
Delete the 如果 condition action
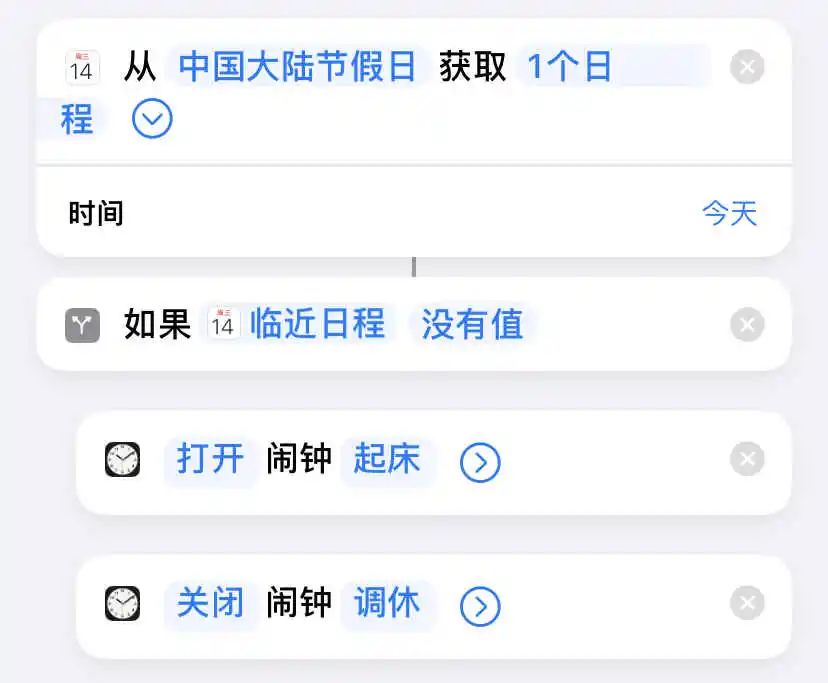coord(747,325)
